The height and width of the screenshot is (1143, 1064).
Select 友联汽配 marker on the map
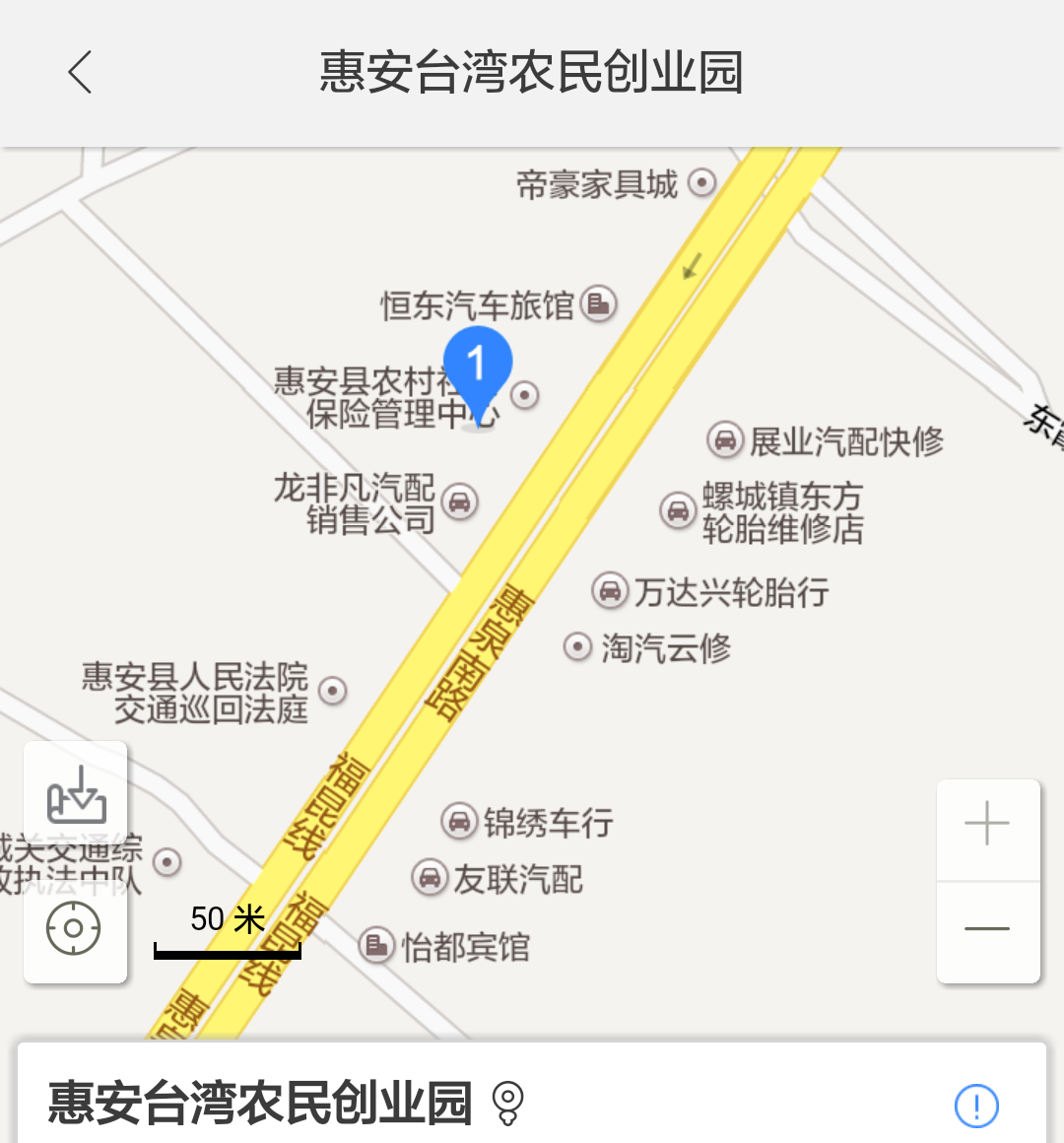pyautogui.click(x=430, y=877)
